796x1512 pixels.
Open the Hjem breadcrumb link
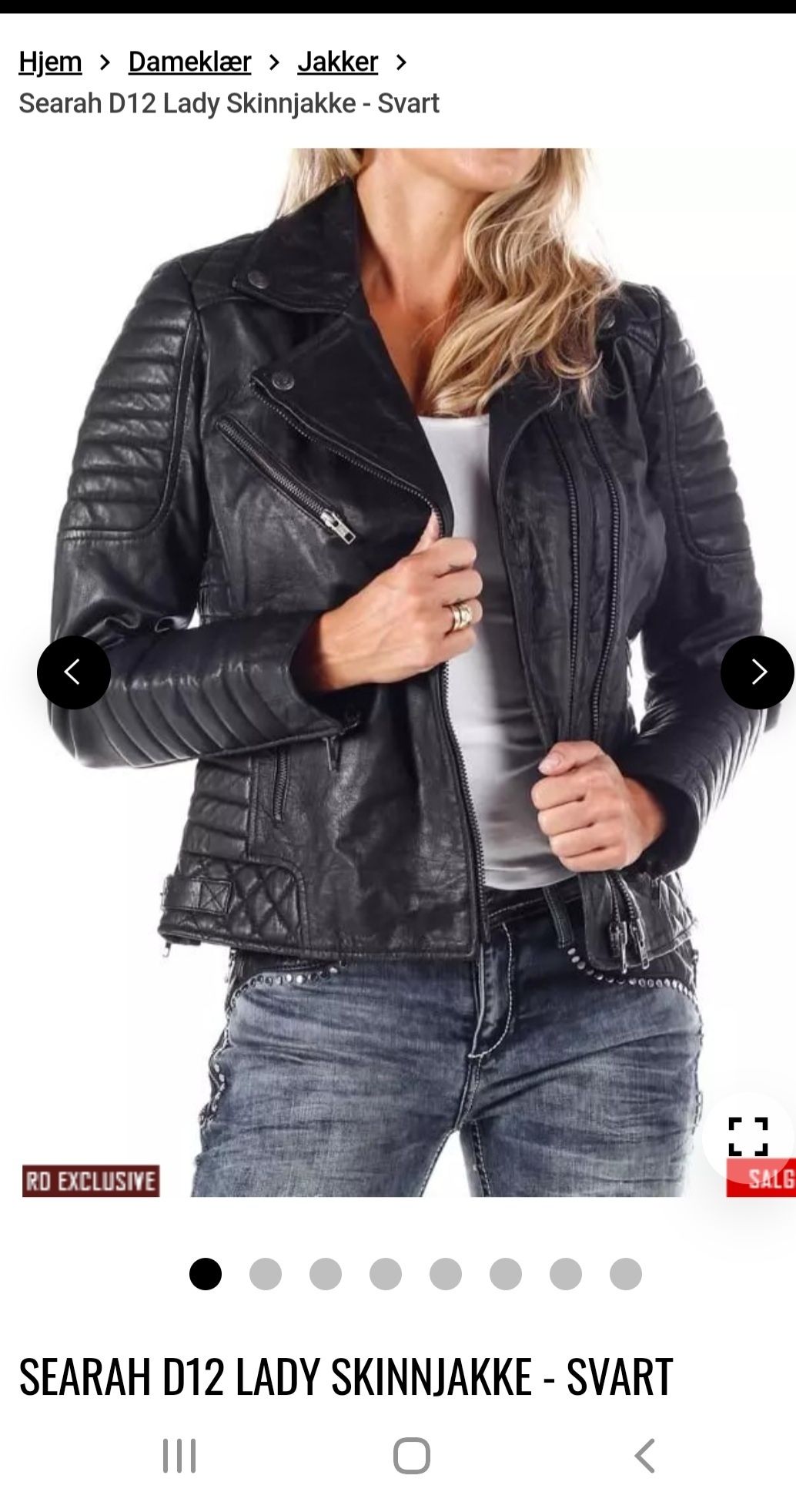pyautogui.click(x=50, y=62)
